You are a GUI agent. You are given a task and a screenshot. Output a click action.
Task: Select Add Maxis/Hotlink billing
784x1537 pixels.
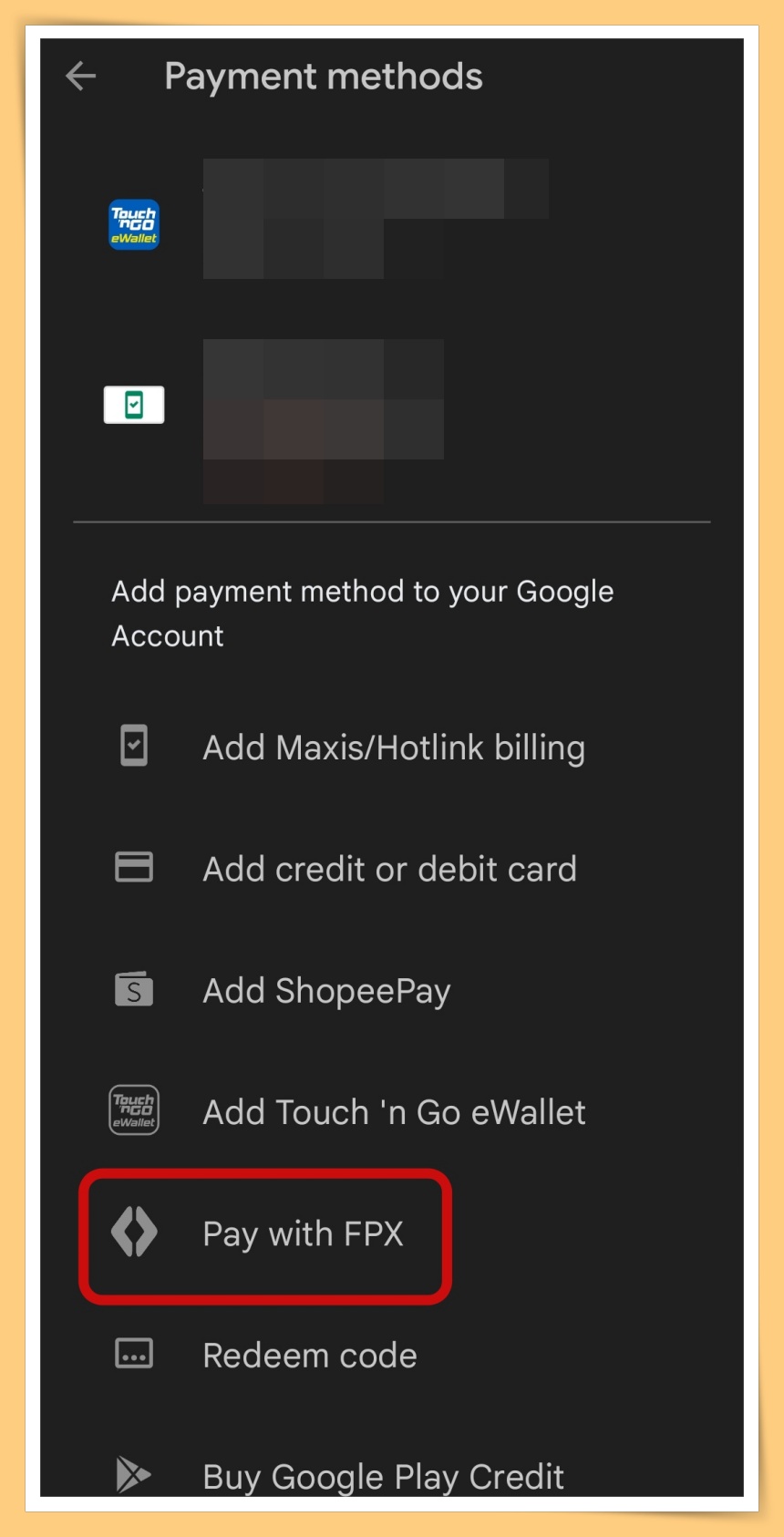(393, 747)
